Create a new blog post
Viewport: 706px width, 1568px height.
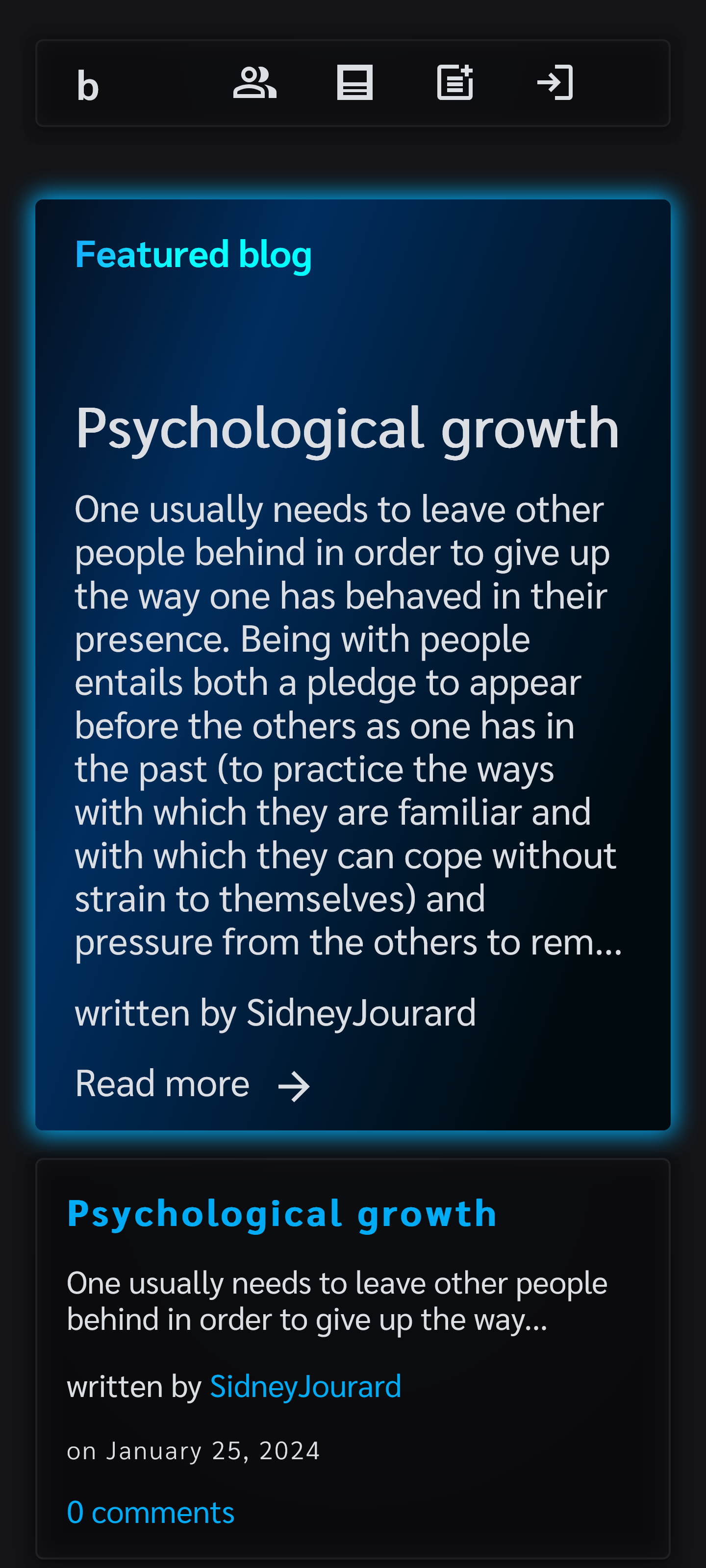[455, 83]
